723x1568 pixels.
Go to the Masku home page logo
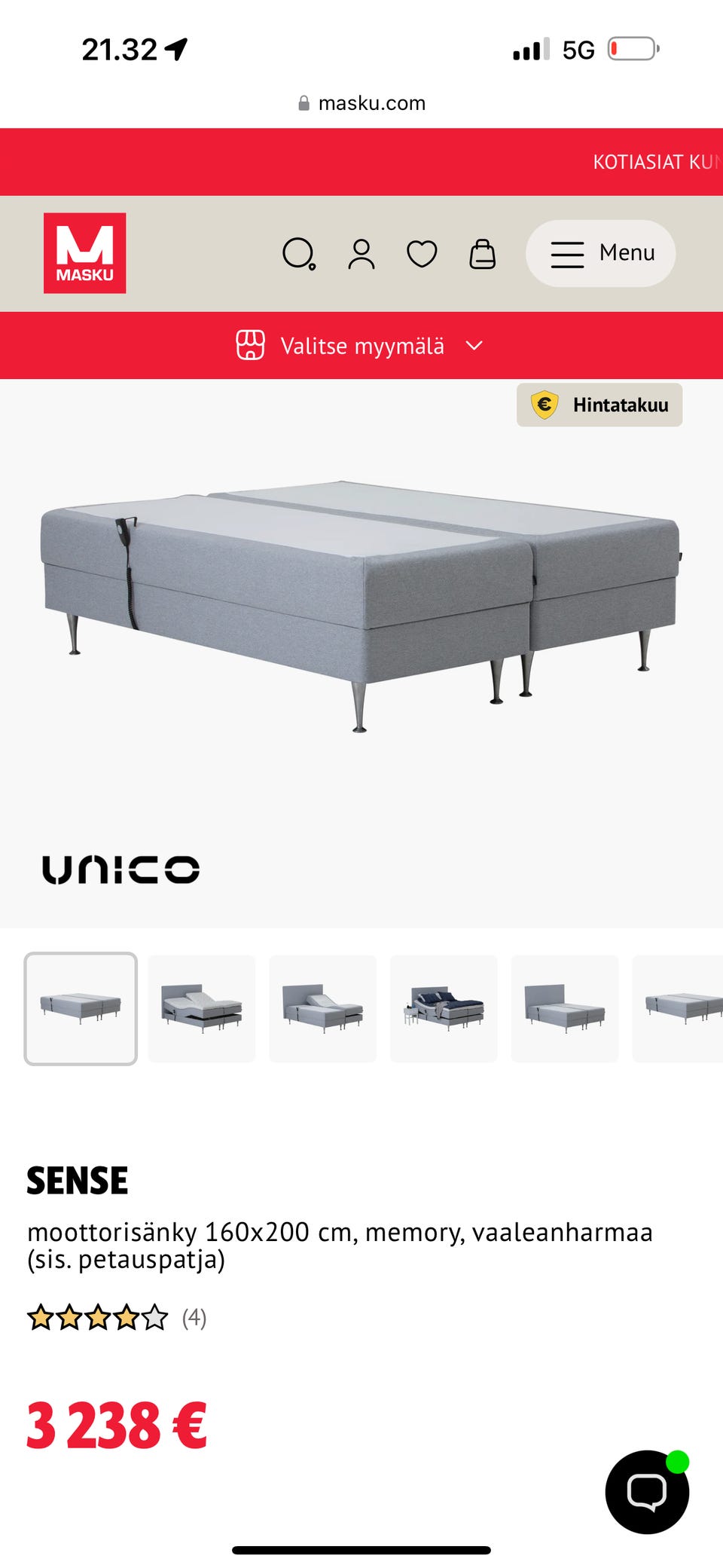[85, 253]
